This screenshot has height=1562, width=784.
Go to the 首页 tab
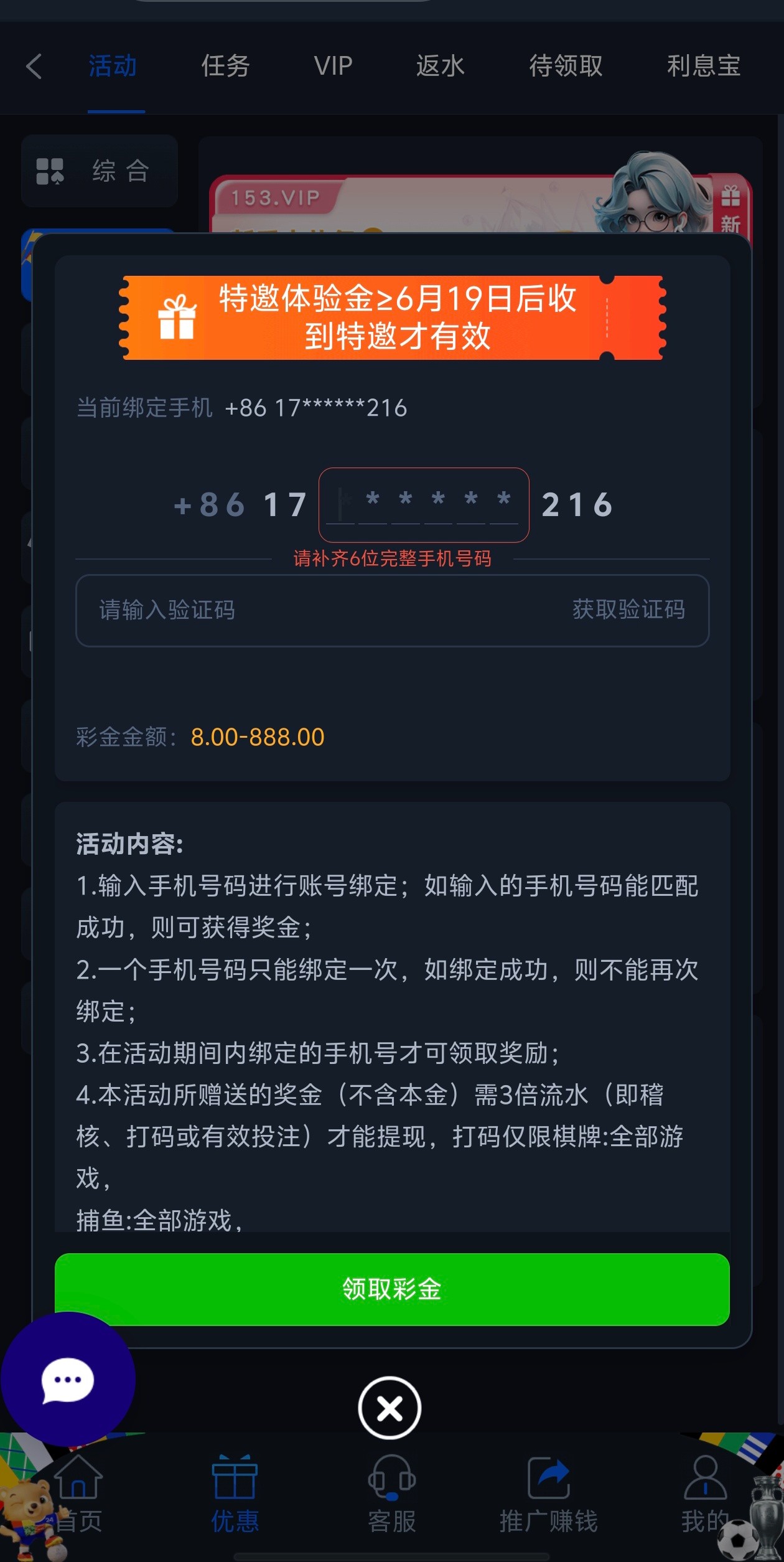(79, 1494)
